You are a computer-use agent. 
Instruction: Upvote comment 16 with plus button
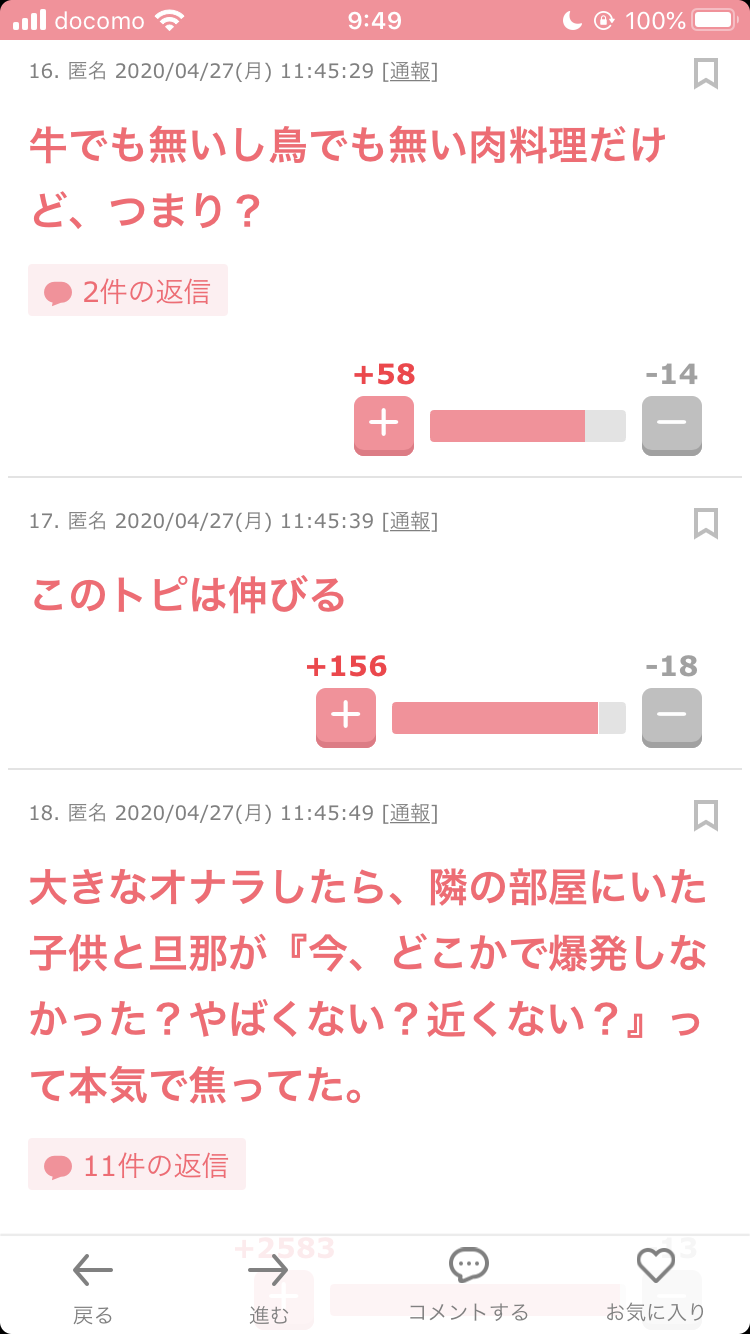[384, 425]
